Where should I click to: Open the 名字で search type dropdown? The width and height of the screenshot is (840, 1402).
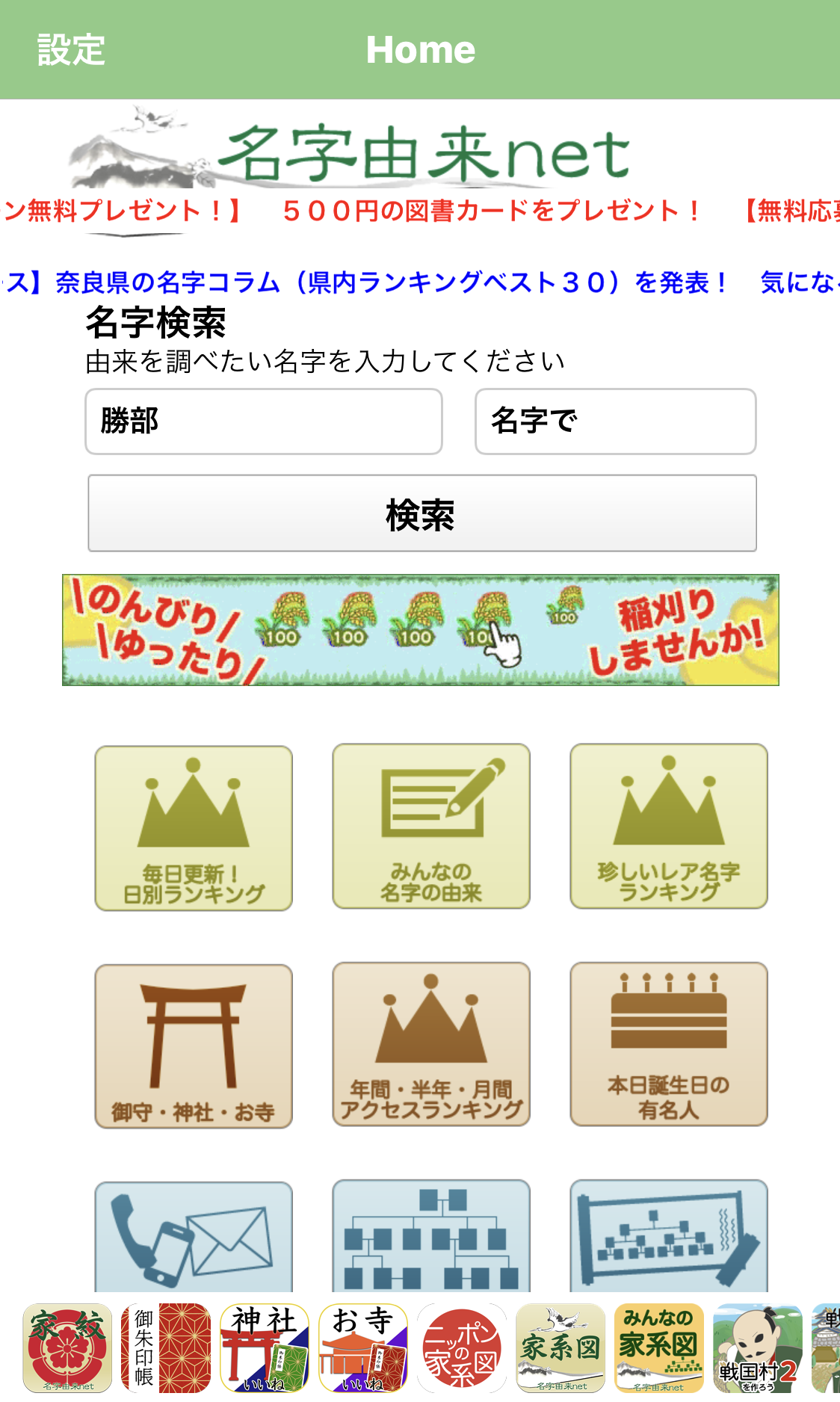pos(615,421)
